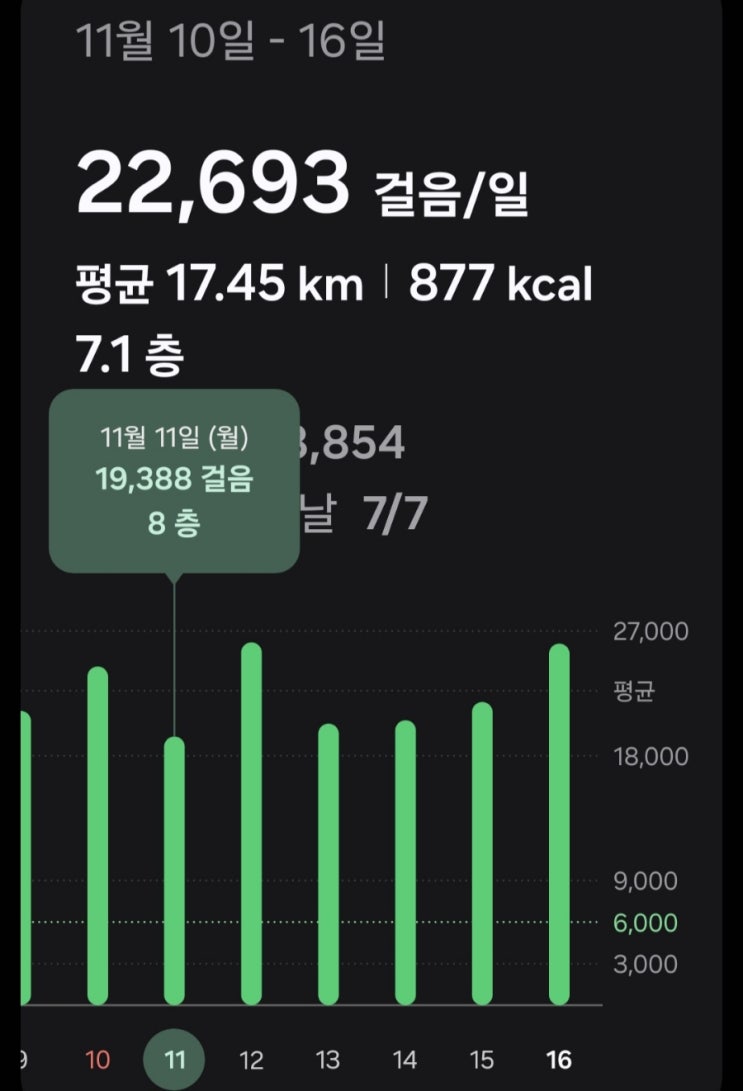Tap the highlighted day 11 on the axis
This screenshot has height=1091, width=743.
click(x=174, y=1059)
